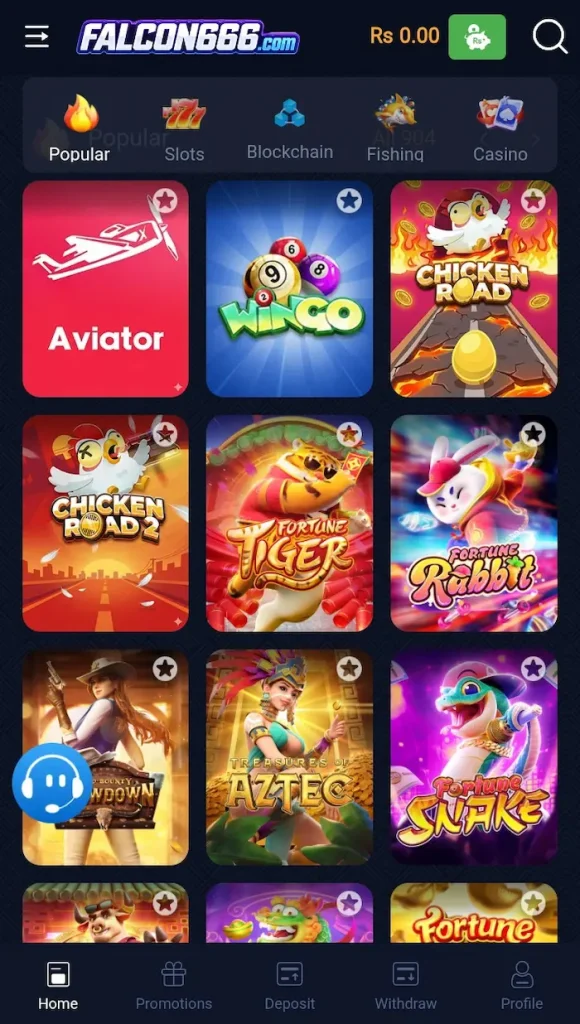Tap the green piggy bank deposit button
This screenshot has width=580, height=1024.
[477, 37]
